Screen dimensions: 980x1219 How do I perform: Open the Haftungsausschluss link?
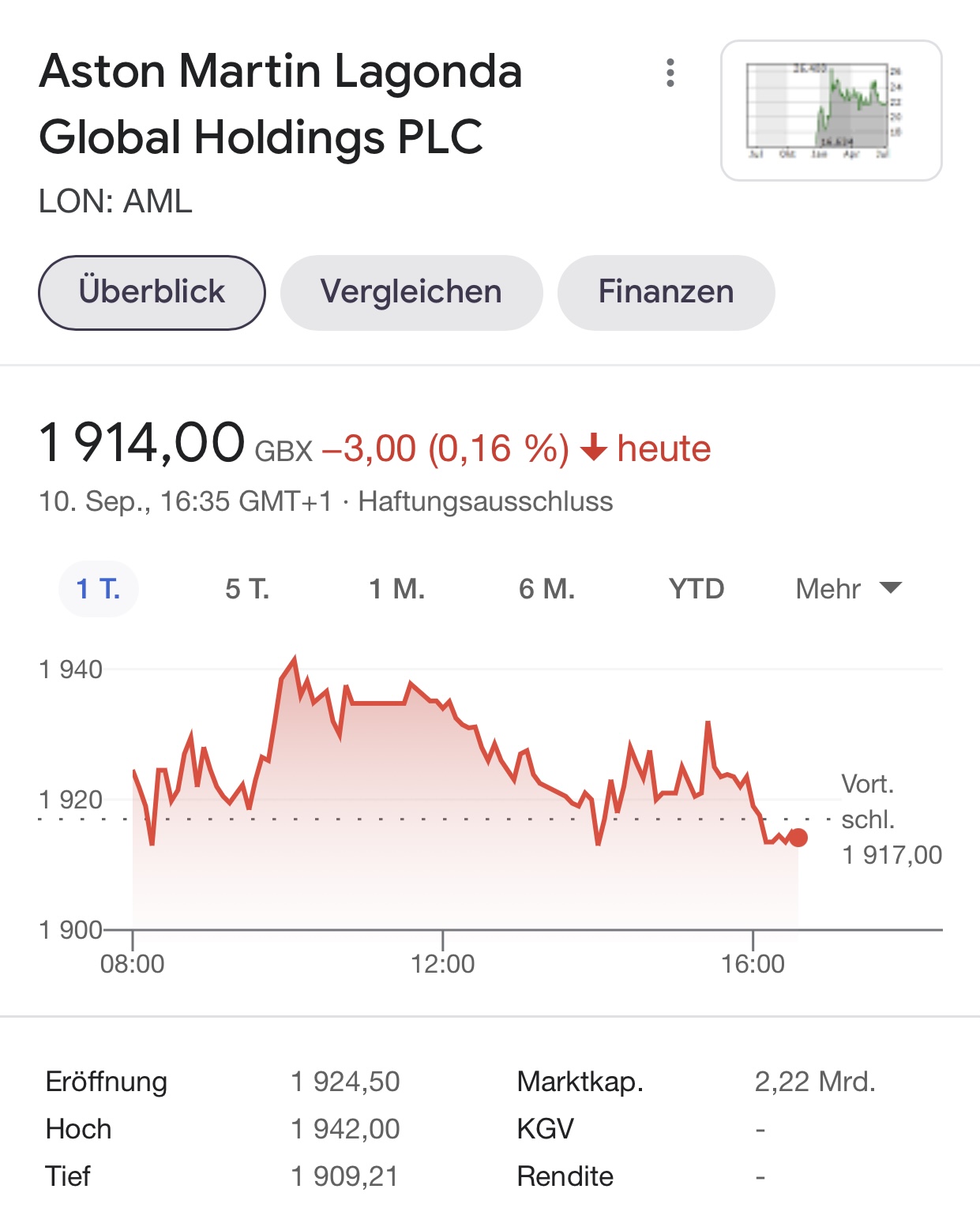click(485, 501)
